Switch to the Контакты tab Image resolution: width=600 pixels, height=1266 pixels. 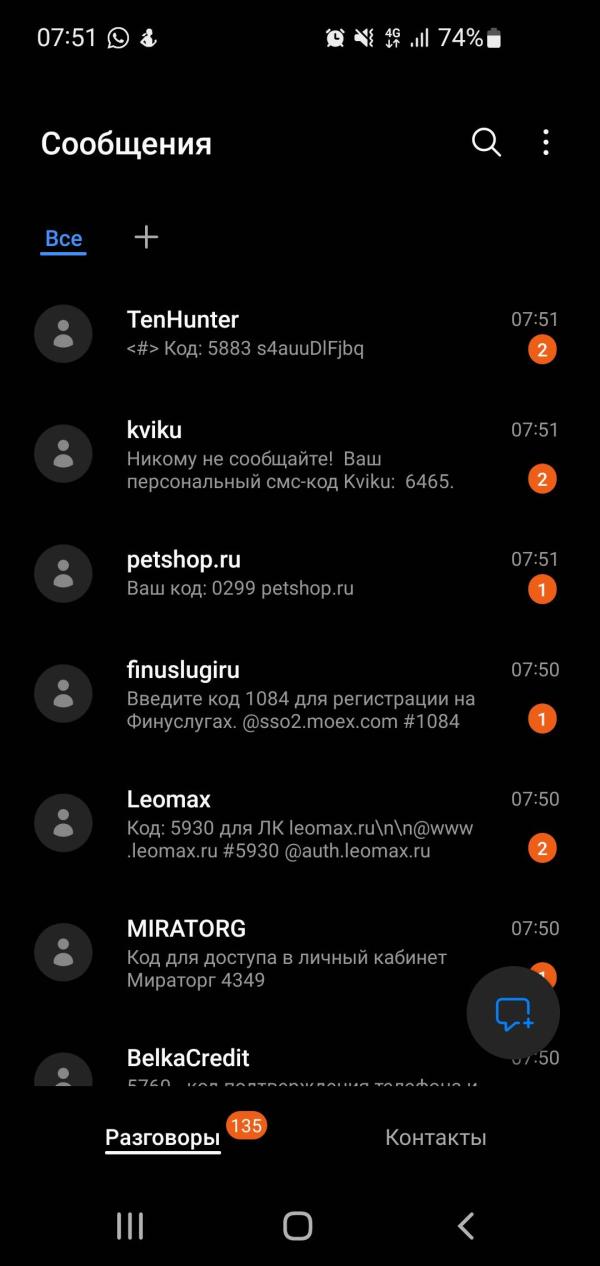[x=435, y=1138]
